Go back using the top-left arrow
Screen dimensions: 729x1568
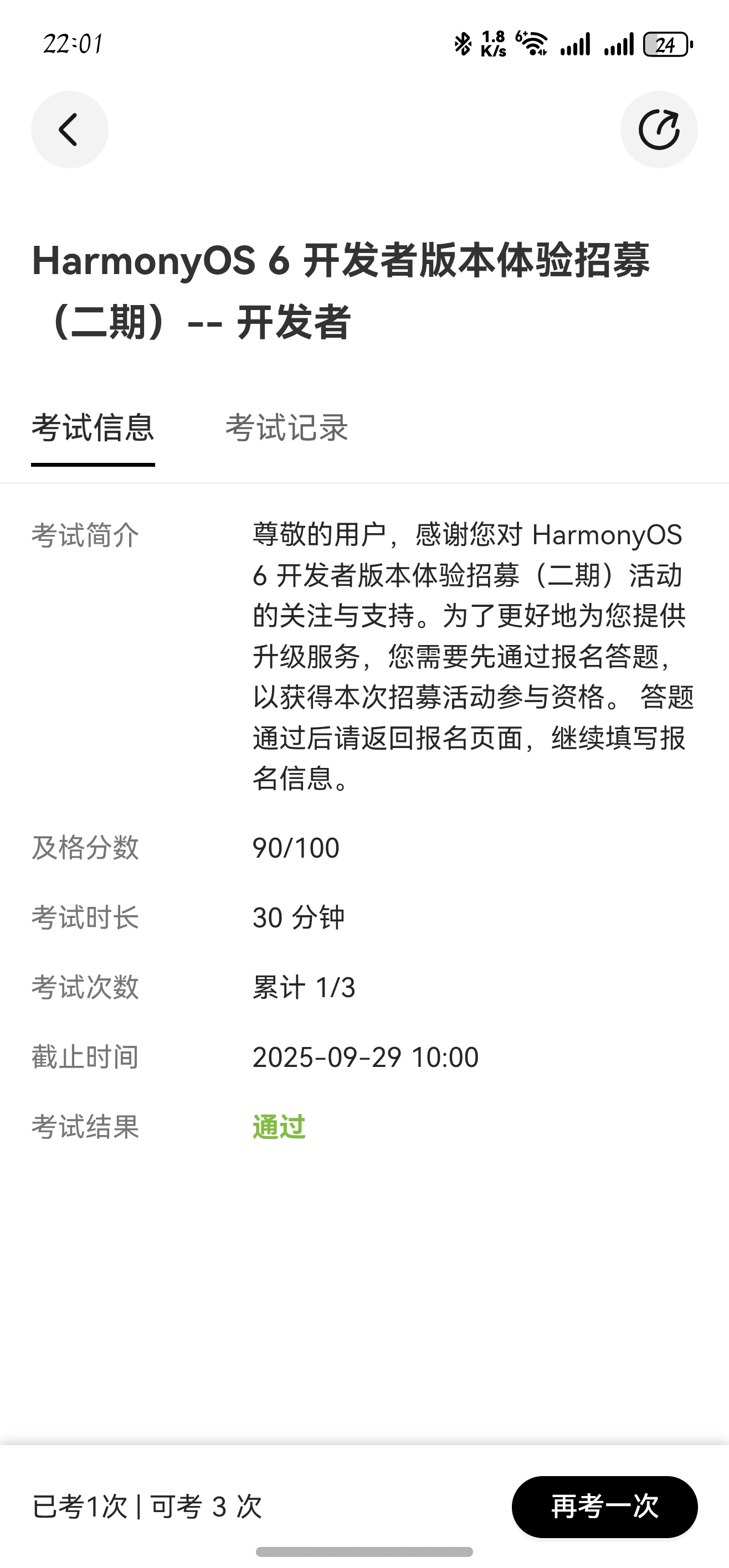tap(69, 130)
